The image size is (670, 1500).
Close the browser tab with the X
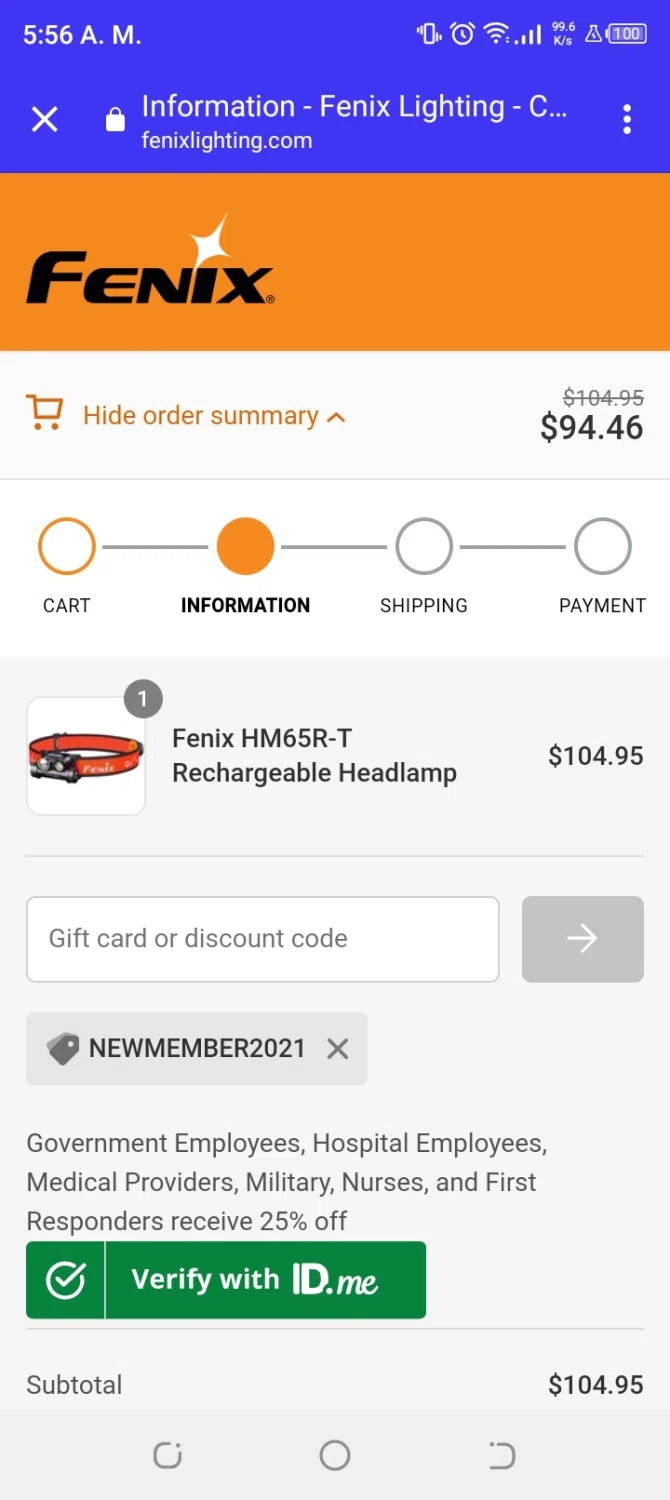[45, 120]
